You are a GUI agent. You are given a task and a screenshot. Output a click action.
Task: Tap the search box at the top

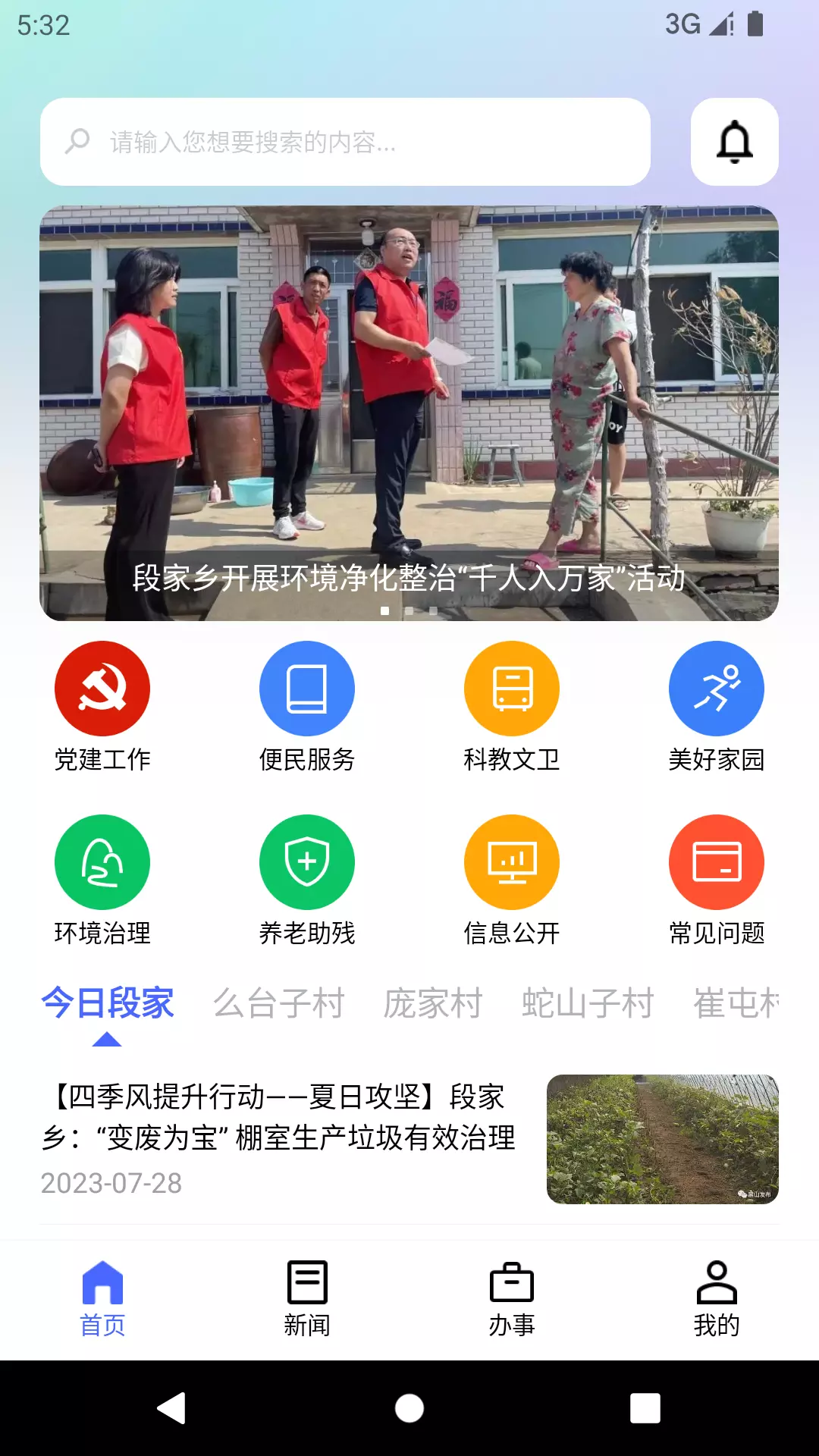point(345,142)
